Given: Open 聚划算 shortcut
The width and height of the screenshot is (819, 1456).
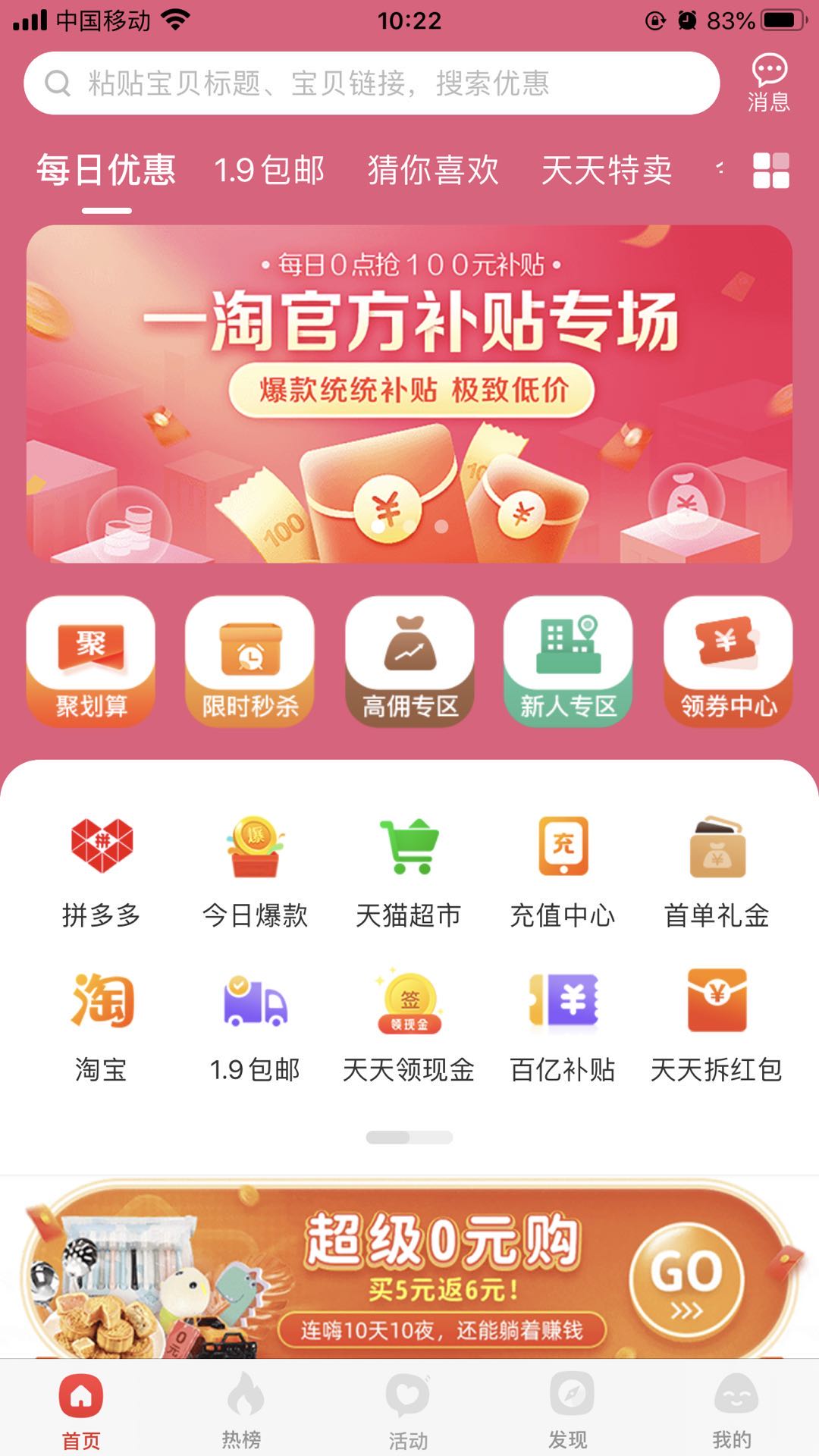Looking at the screenshot, I should point(91,661).
